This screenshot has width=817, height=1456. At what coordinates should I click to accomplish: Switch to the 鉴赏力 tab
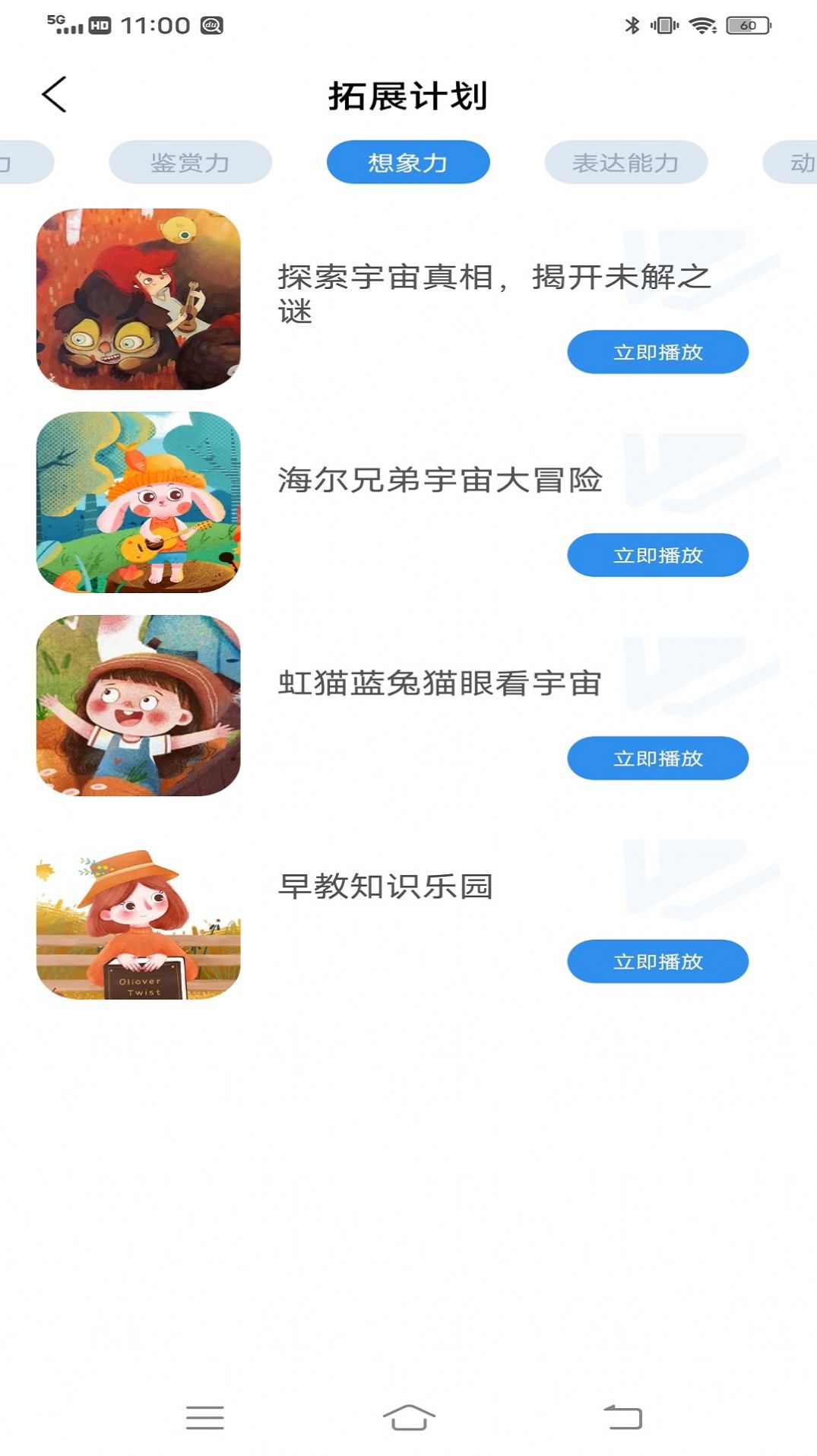pyautogui.click(x=190, y=161)
